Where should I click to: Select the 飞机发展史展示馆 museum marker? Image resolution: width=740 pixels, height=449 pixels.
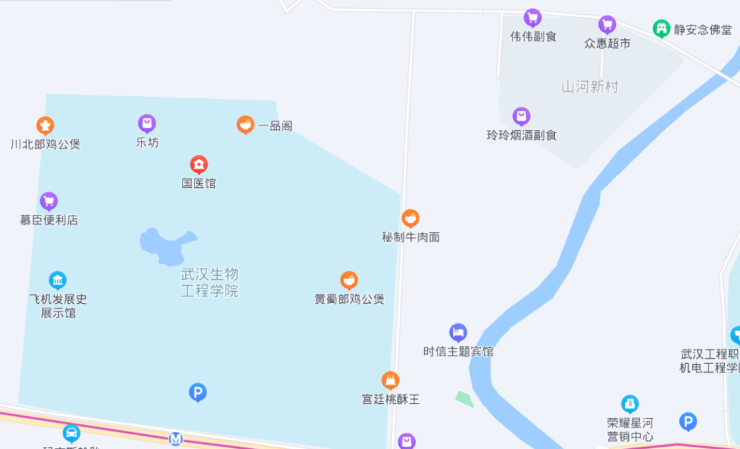58,280
